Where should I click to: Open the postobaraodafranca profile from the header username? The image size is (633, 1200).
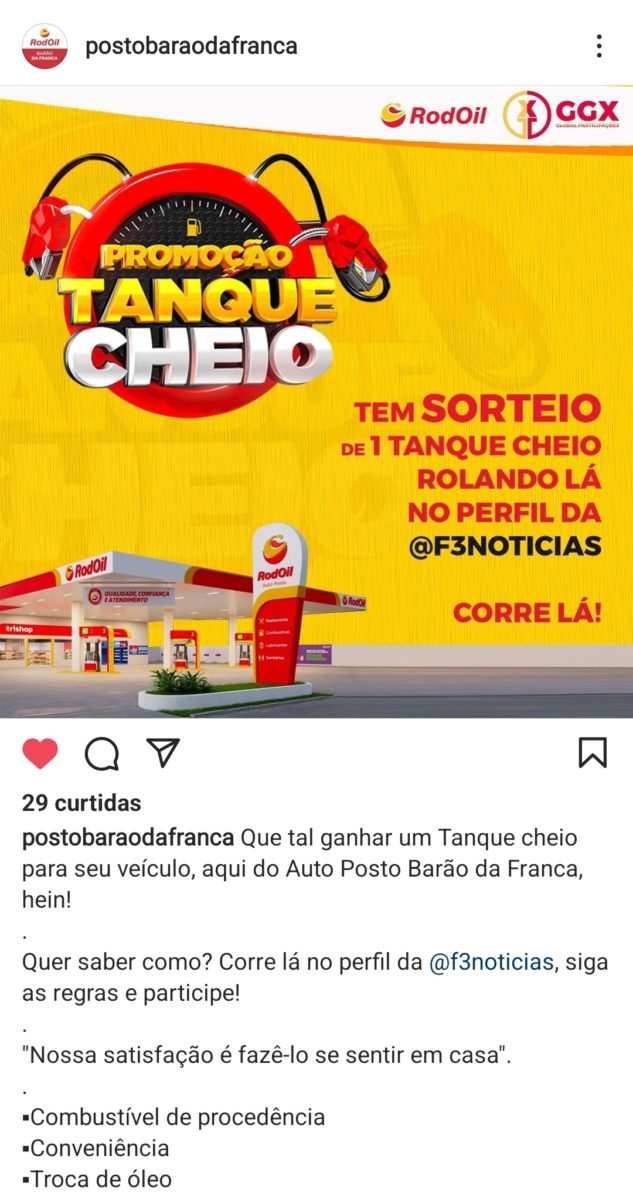(x=192, y=46)
